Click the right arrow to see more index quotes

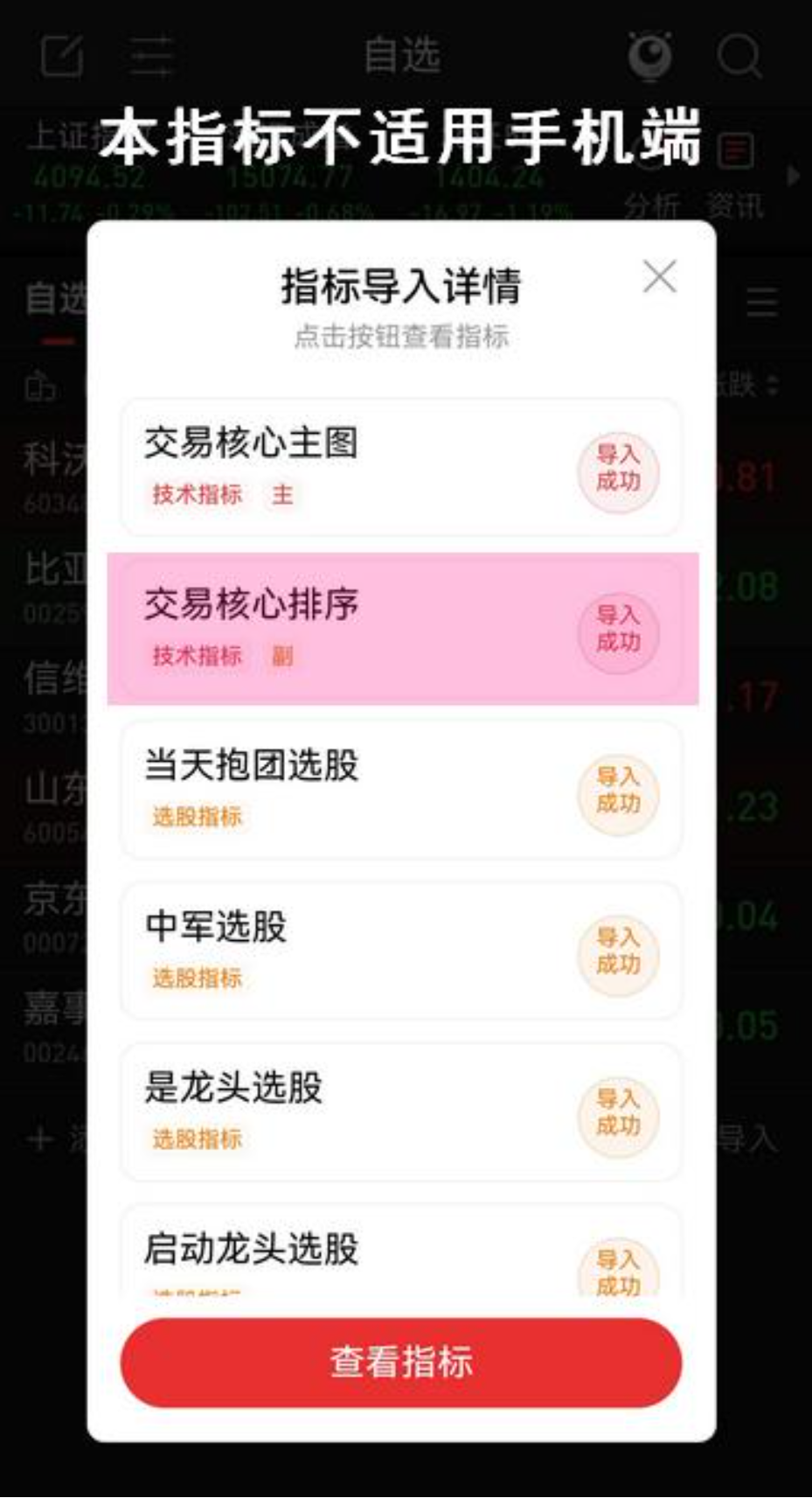click(x=794, y=175)
